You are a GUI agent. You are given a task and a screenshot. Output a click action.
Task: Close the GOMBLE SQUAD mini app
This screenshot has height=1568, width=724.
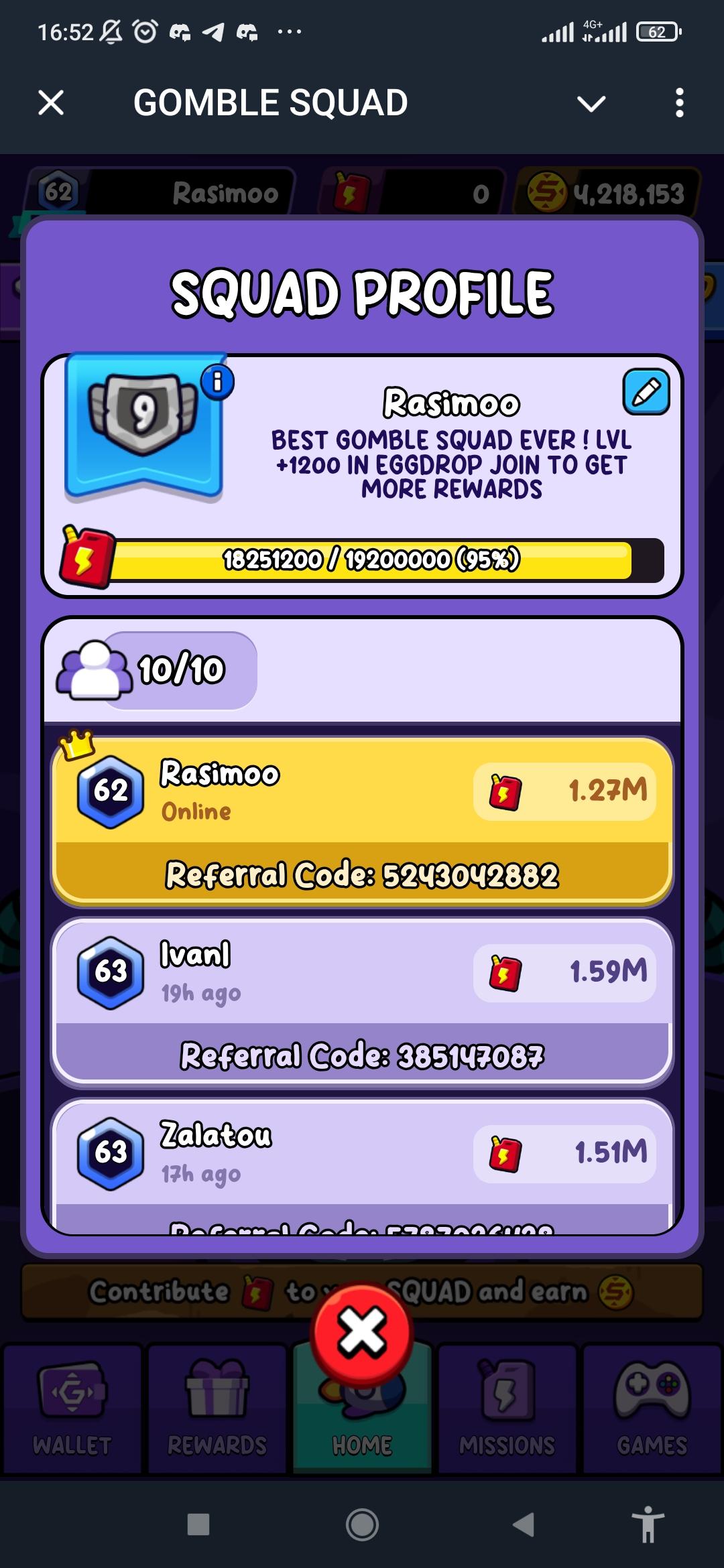coord(51,103)
